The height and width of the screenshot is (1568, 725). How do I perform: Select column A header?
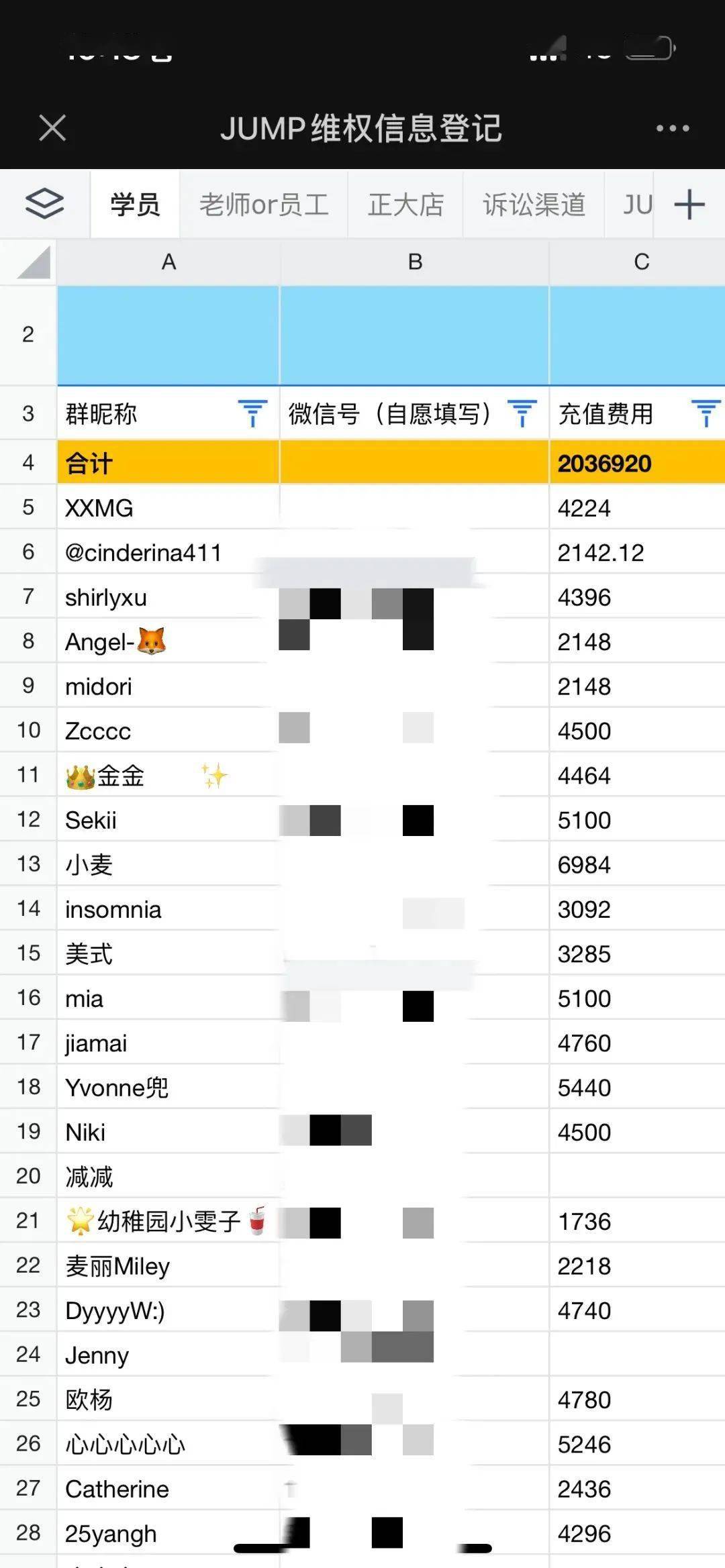click(x=168, y=262)
